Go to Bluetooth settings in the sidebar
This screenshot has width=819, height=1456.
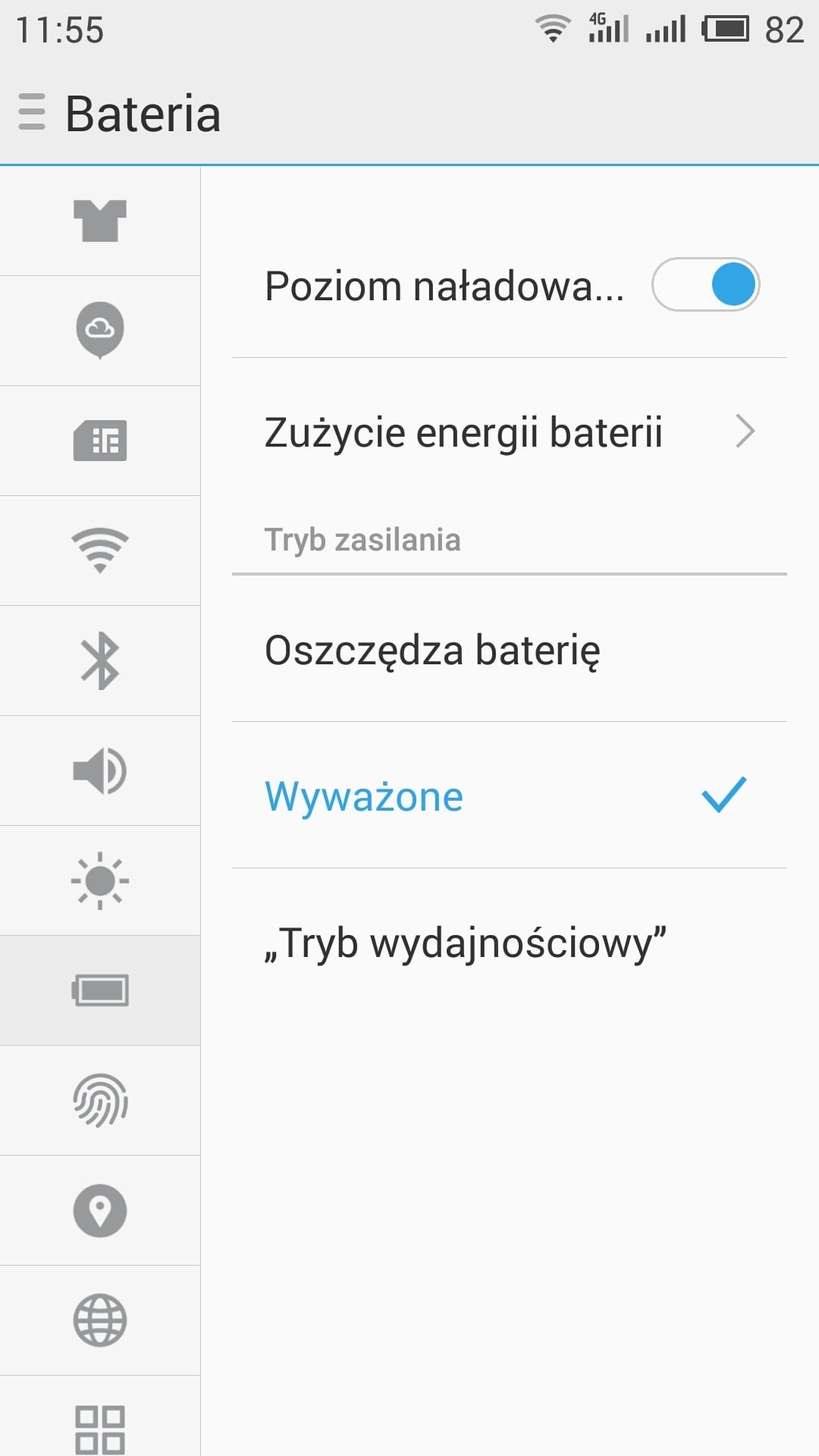point(100,661)
